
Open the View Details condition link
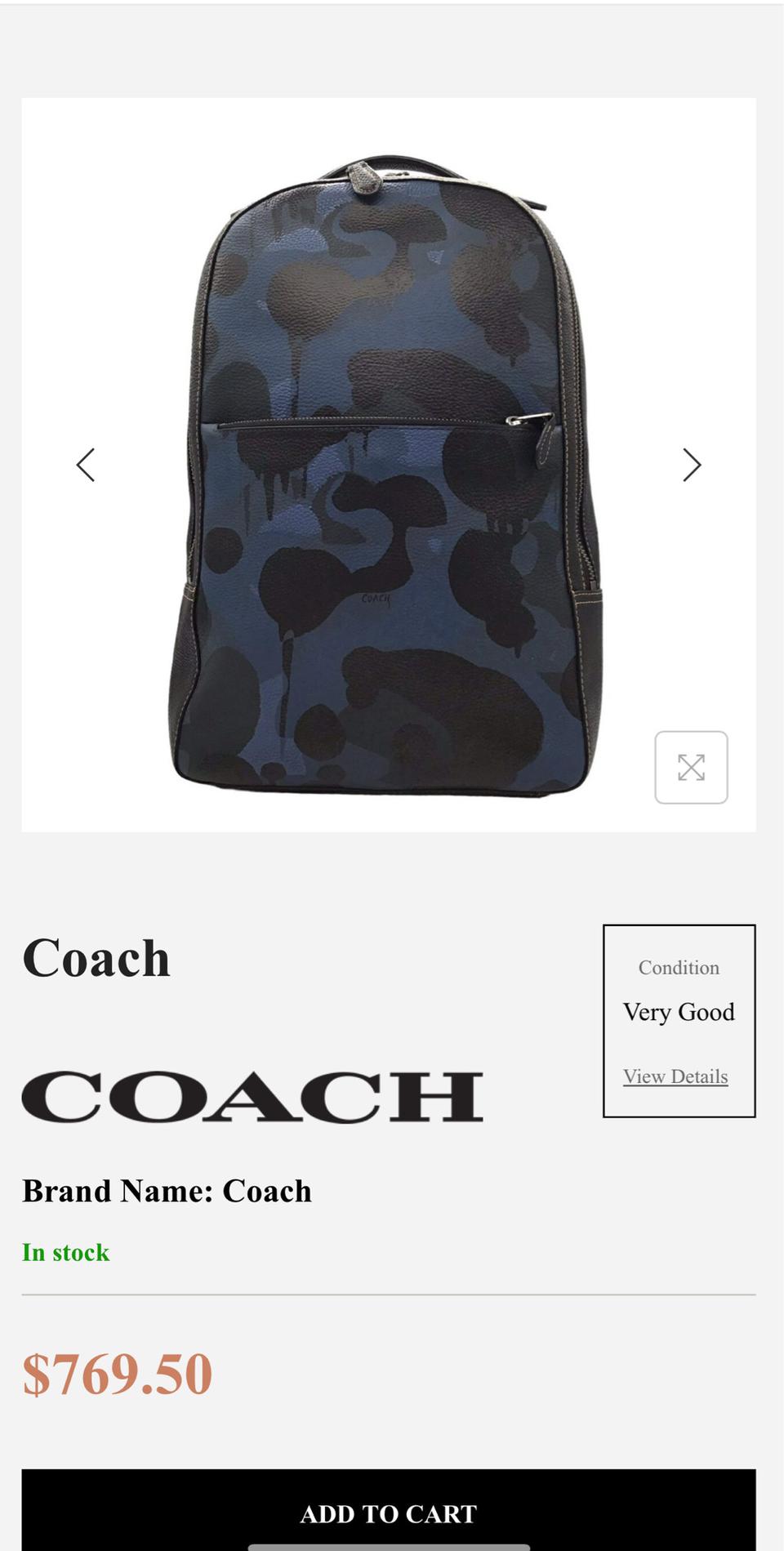675,1076
